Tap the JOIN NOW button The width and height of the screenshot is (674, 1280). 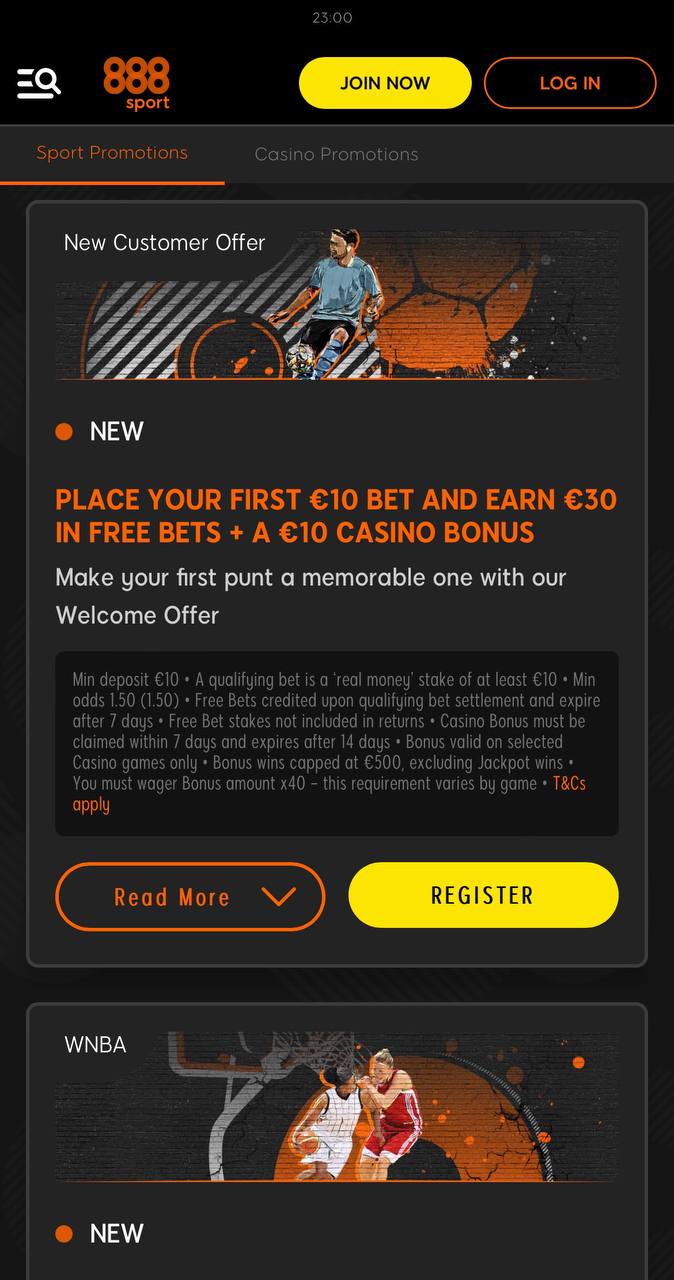click(x=385, y=83)
